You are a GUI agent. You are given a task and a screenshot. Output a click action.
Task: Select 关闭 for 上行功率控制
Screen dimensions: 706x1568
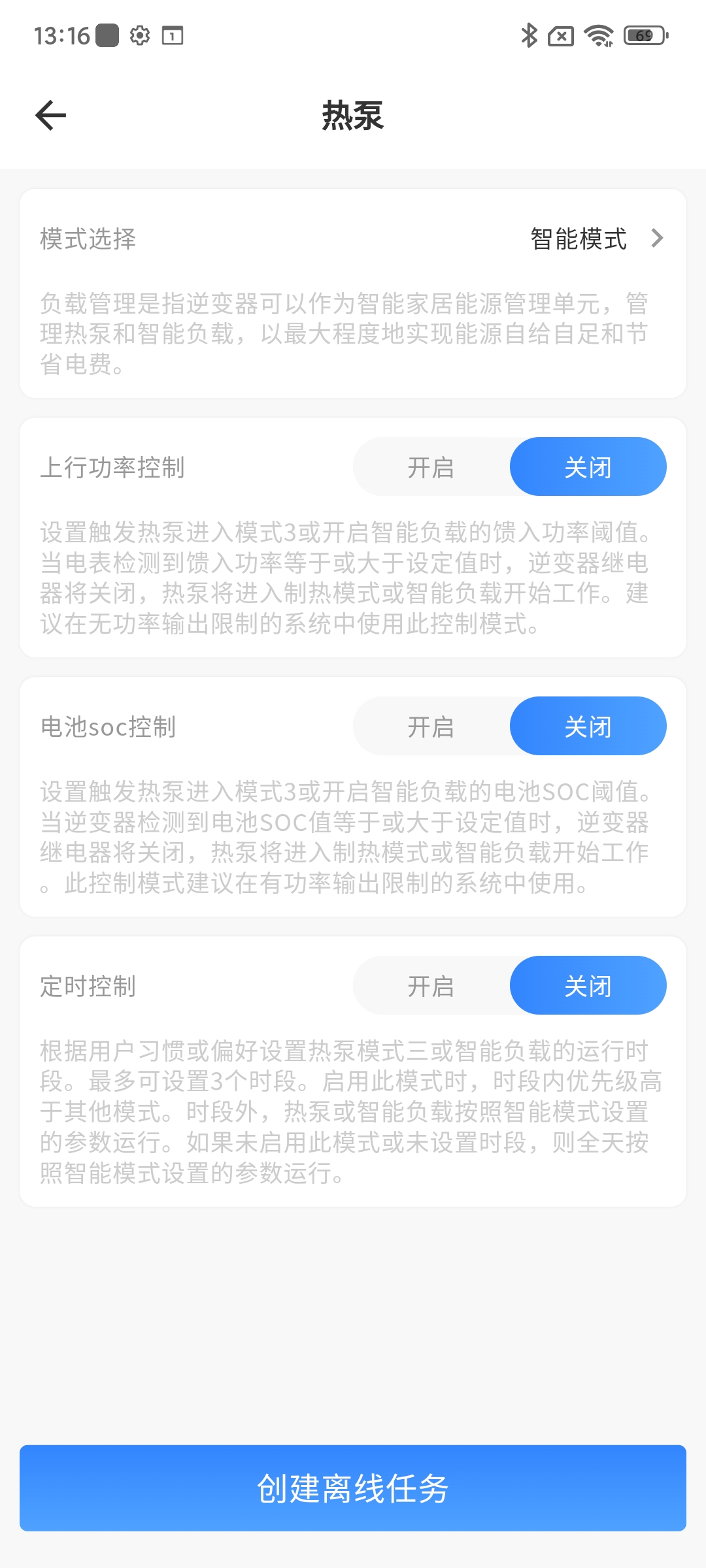coord(588,467)
